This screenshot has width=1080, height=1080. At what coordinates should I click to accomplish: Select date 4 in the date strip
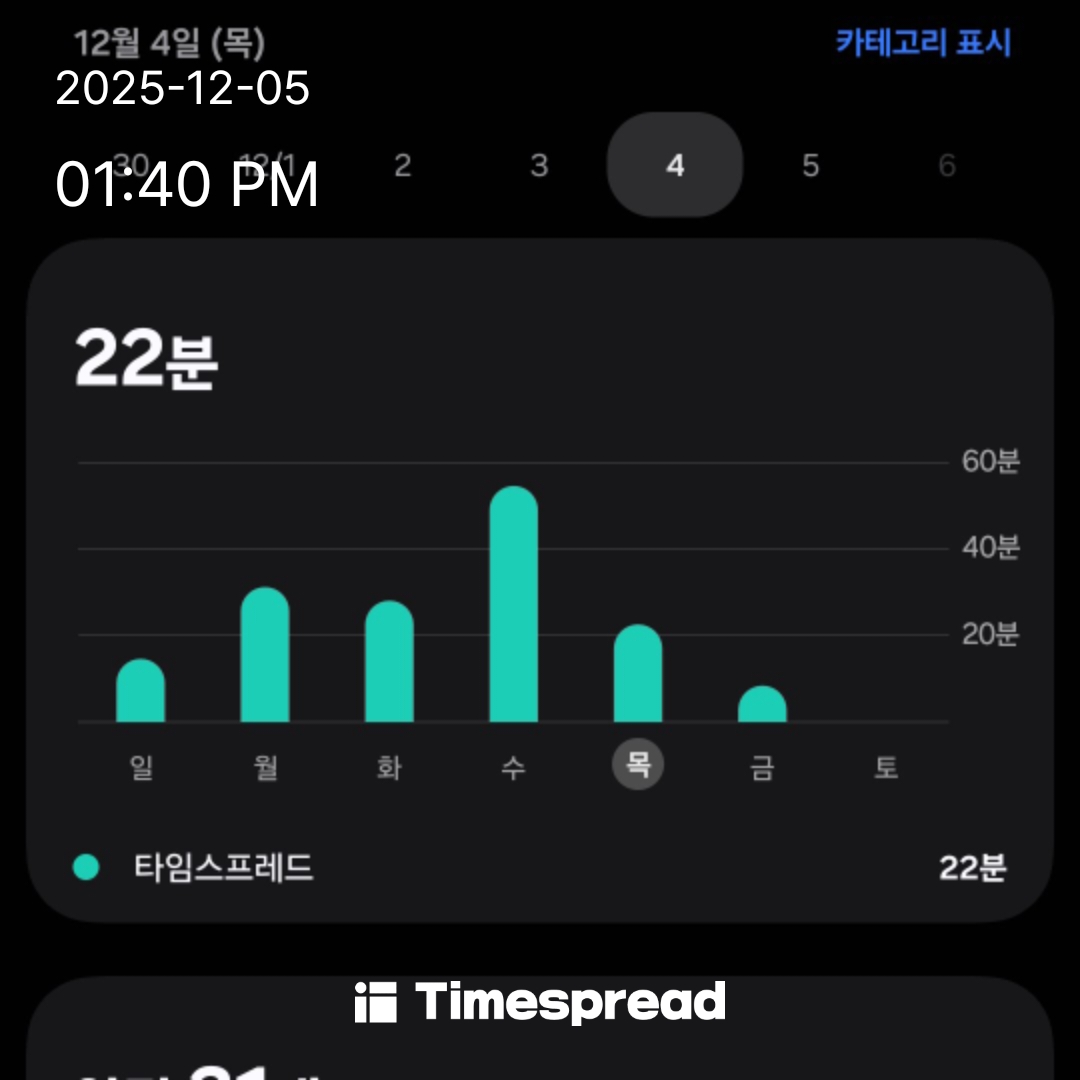coord(675,166)
